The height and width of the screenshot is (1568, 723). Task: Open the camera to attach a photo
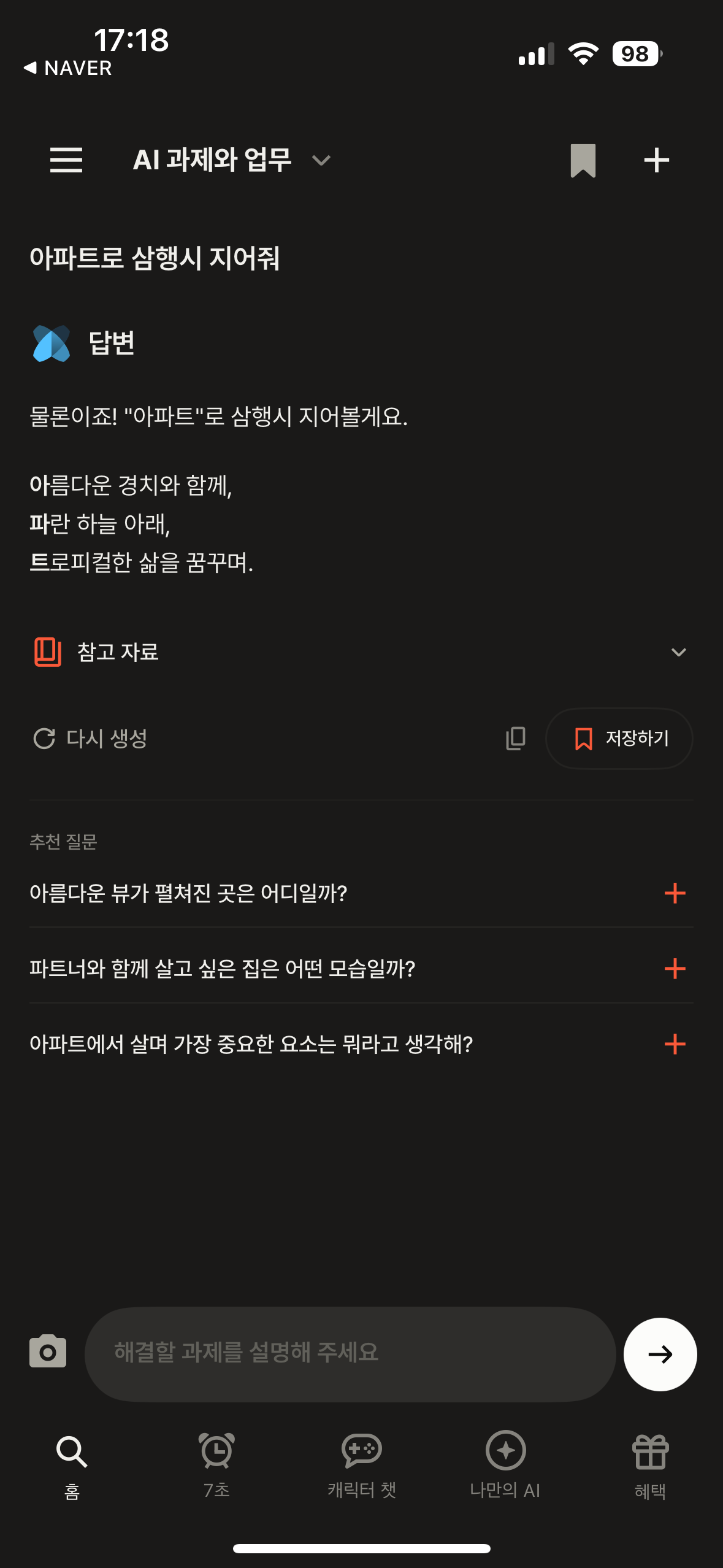[48, 1351]
